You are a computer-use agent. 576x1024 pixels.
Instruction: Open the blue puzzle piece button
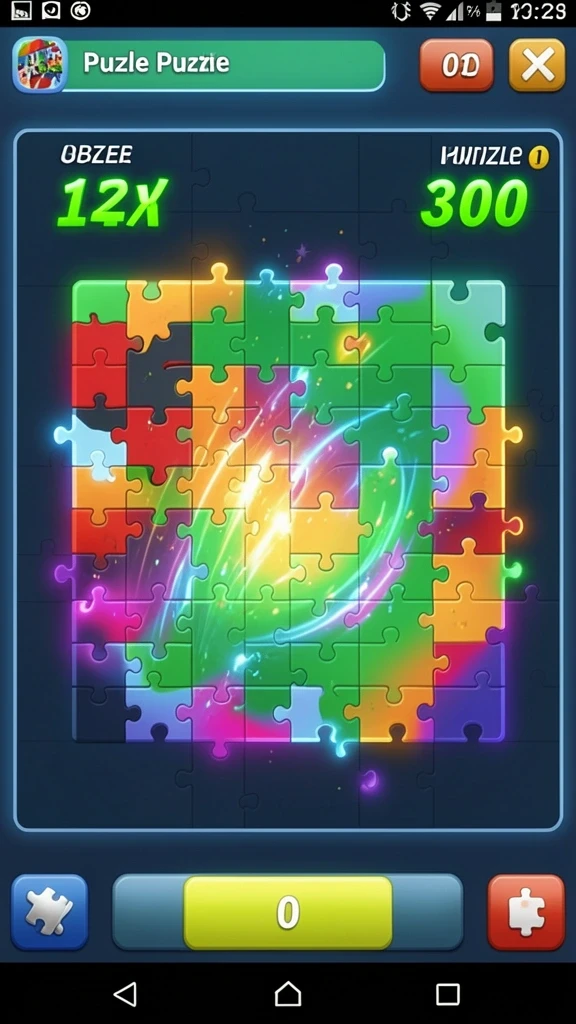coord(50,912)
